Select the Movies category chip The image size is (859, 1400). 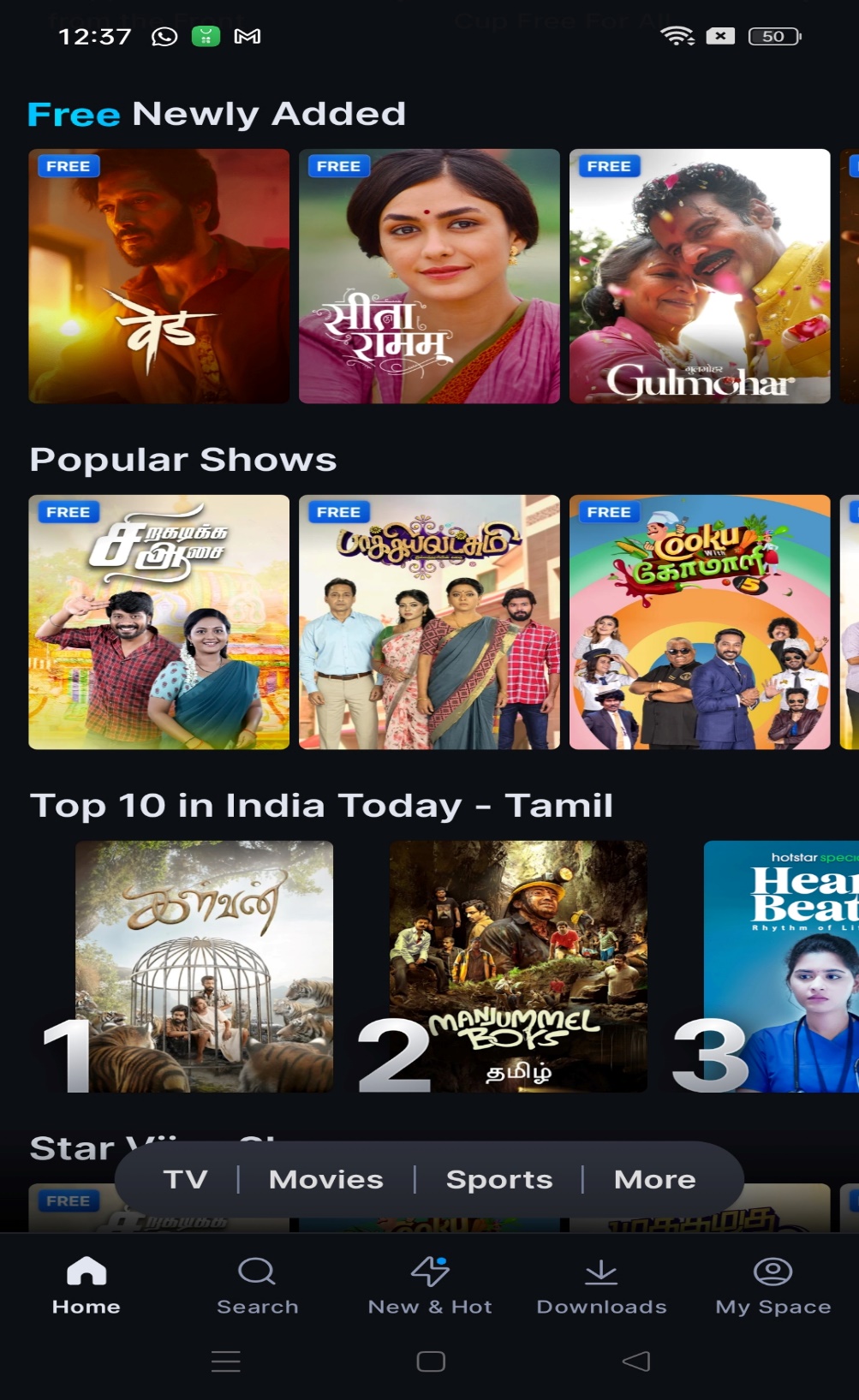coord(326,1179)
